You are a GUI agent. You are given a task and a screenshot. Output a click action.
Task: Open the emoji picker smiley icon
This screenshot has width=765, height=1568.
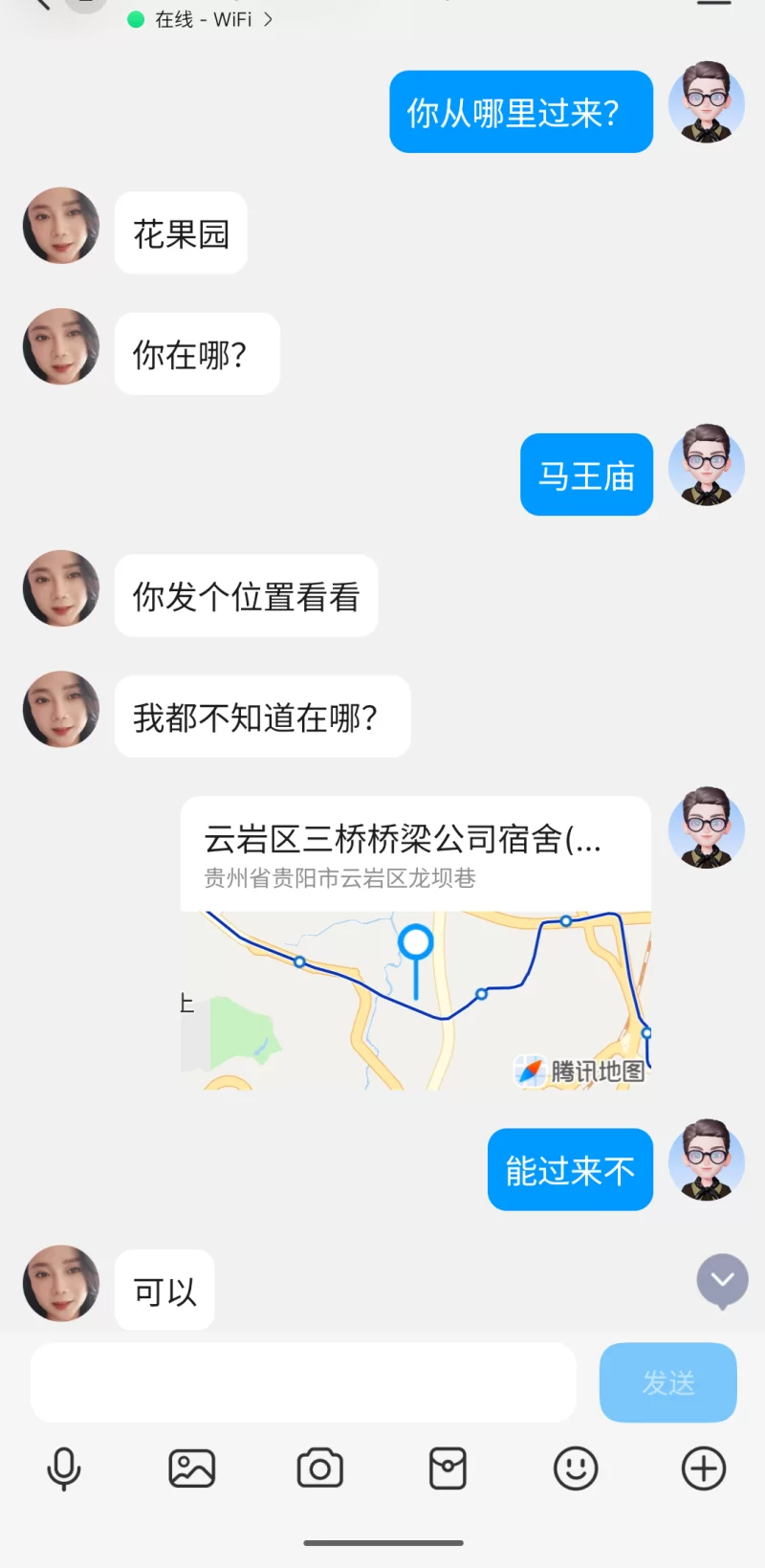pyautogui.click(x=575, y=1469)
